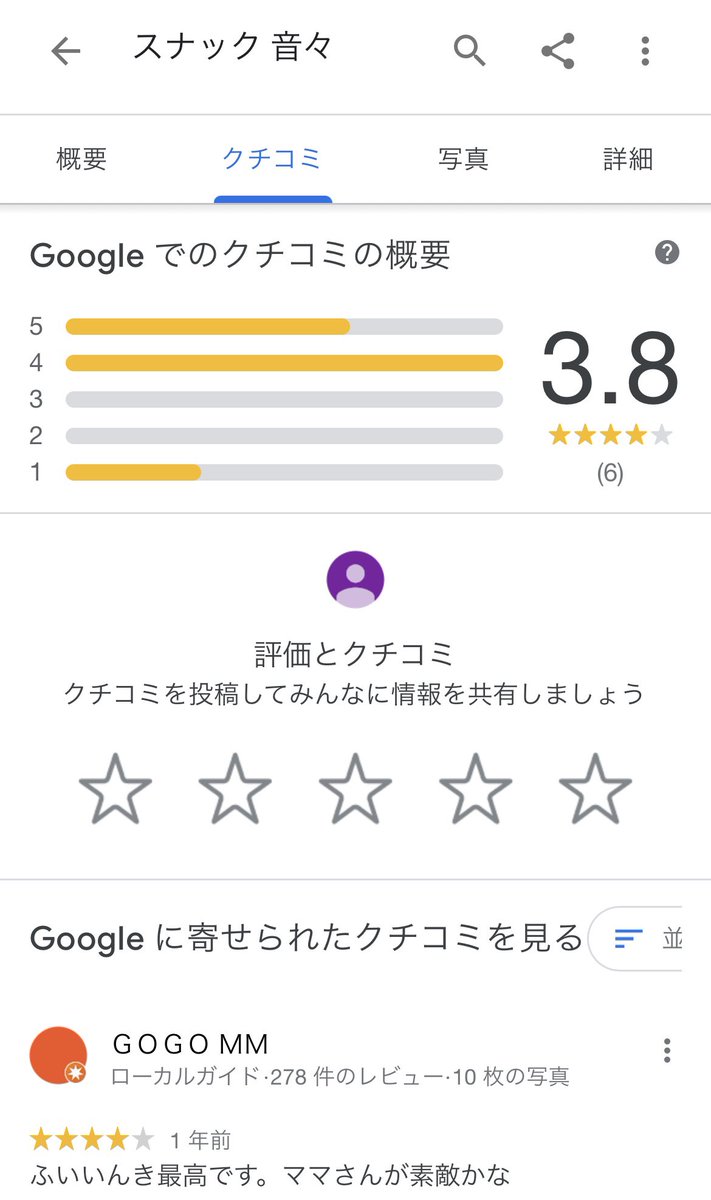Rate two stars for your review
This screenshot has width=711, height=1200.
pyautogui.click(x=235, y=789)
